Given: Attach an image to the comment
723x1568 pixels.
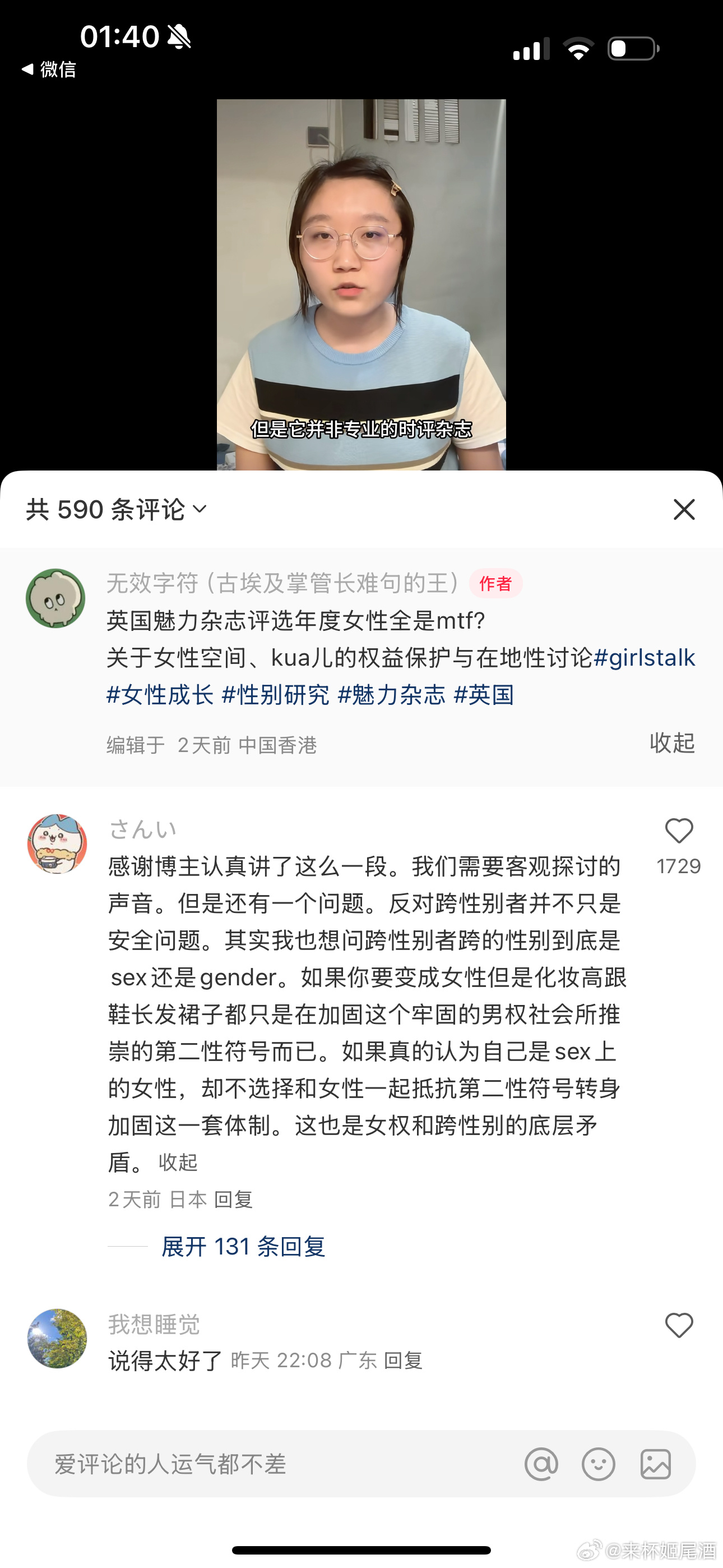Looking at the screenshot, I should pos(655,1464).
